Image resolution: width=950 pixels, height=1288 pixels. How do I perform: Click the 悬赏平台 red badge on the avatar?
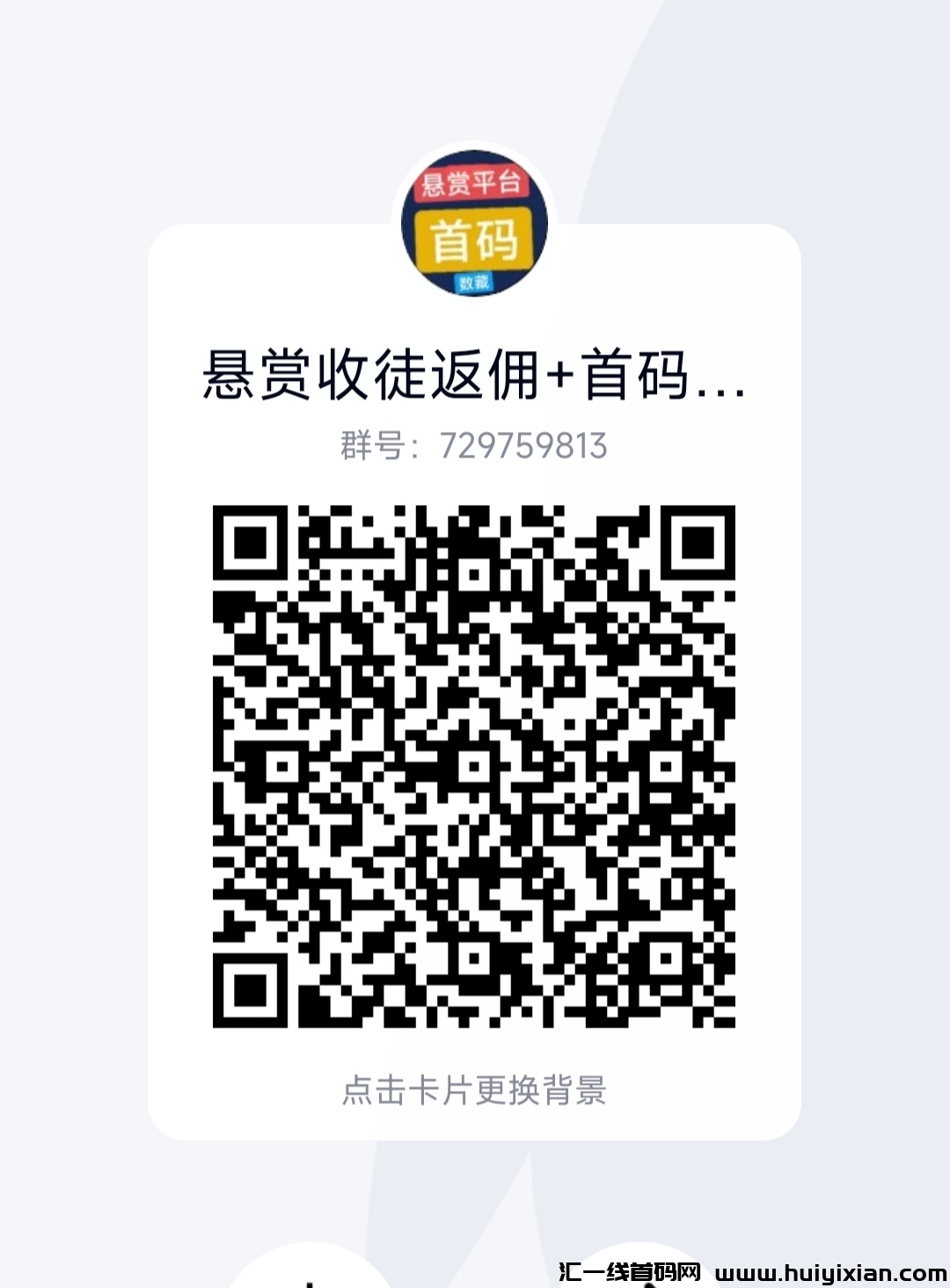coord(472,182)
